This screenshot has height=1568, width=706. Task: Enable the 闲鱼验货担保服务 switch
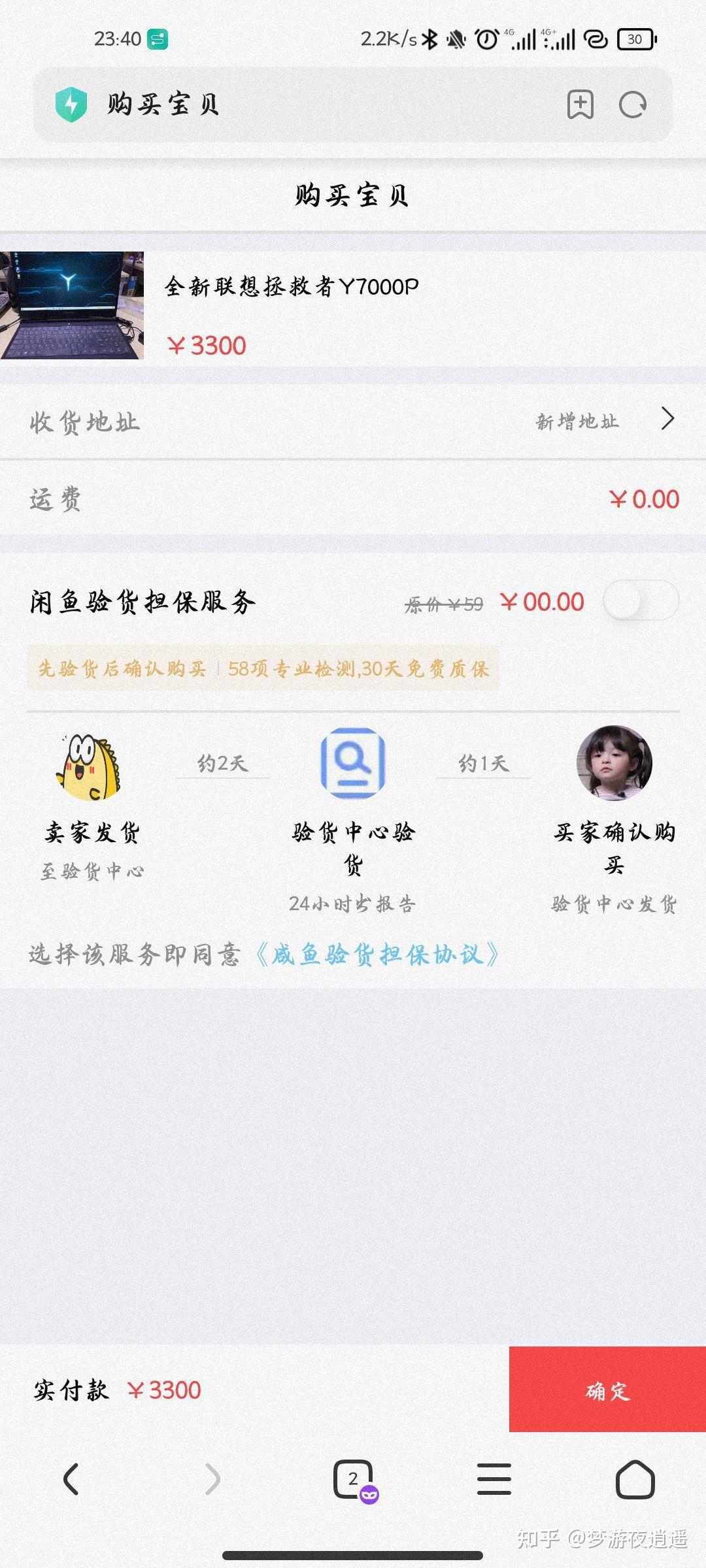(641, 600)
